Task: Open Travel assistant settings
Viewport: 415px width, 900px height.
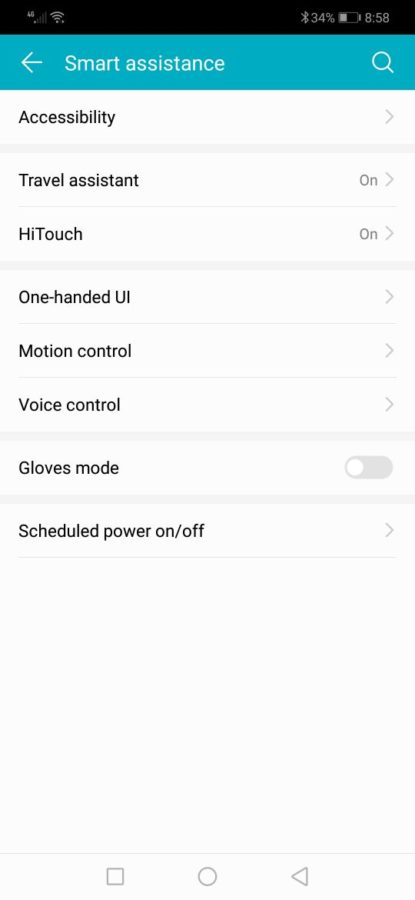Action: pos(207,180)
